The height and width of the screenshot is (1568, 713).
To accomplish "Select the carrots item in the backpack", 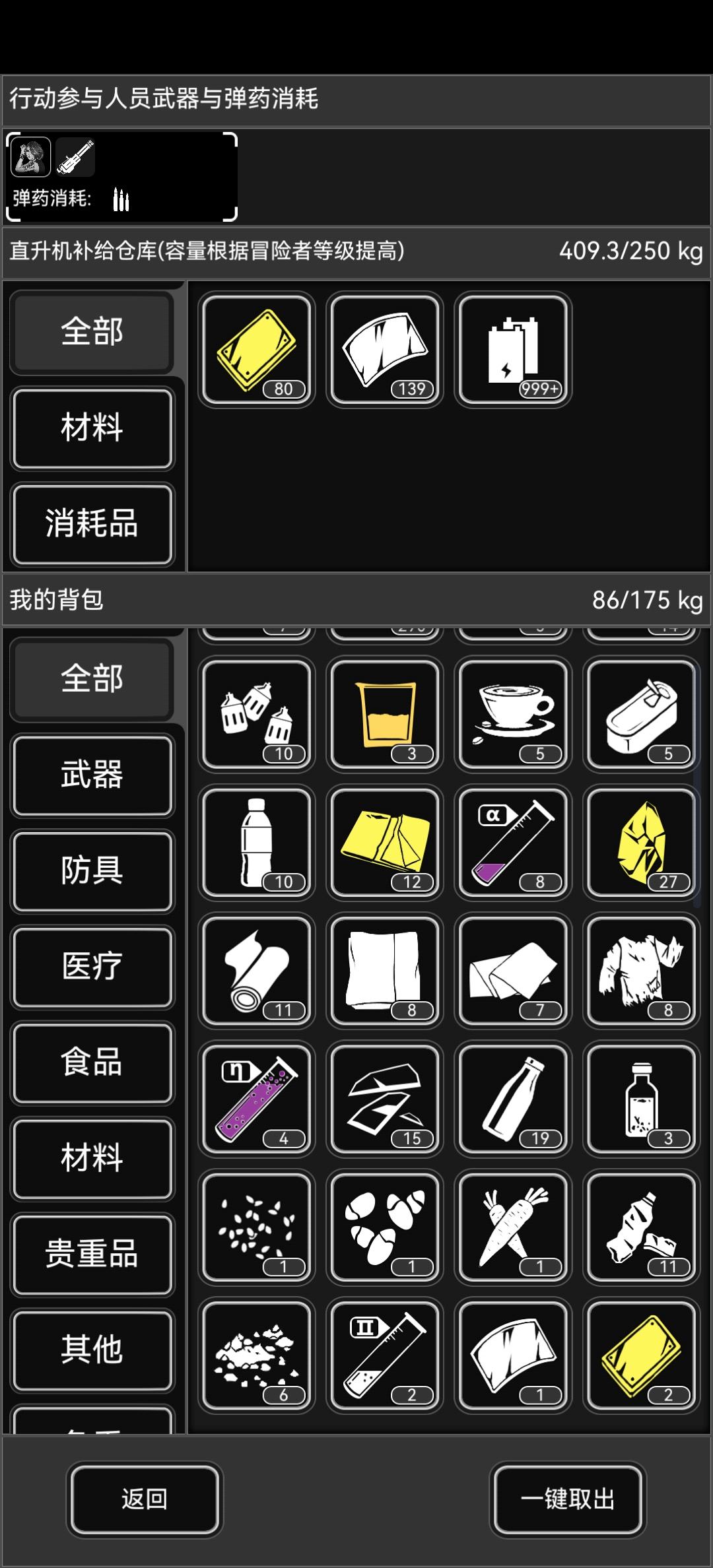I will pos(513,1226).
